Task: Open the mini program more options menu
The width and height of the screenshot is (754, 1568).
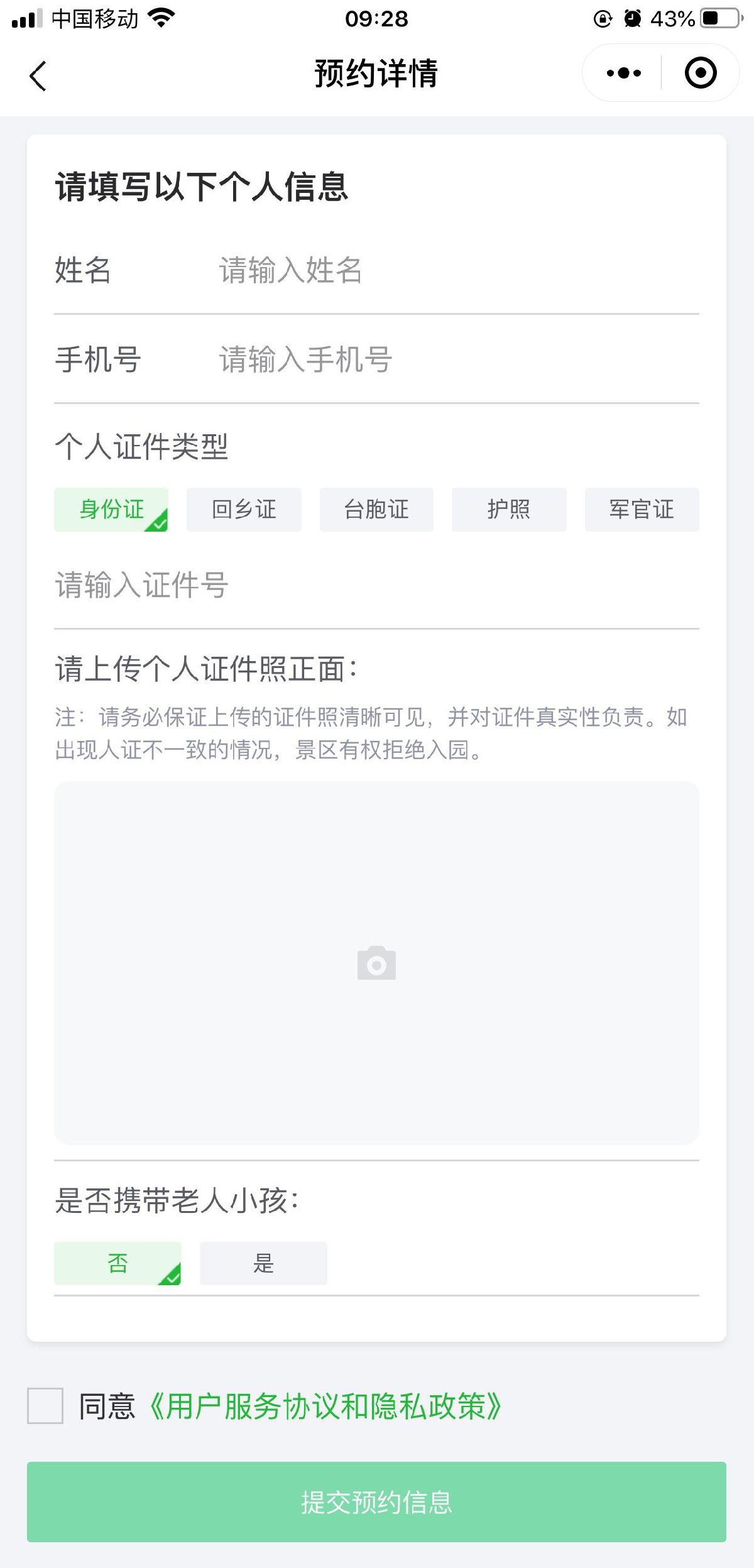Action: tap(623, 73)
